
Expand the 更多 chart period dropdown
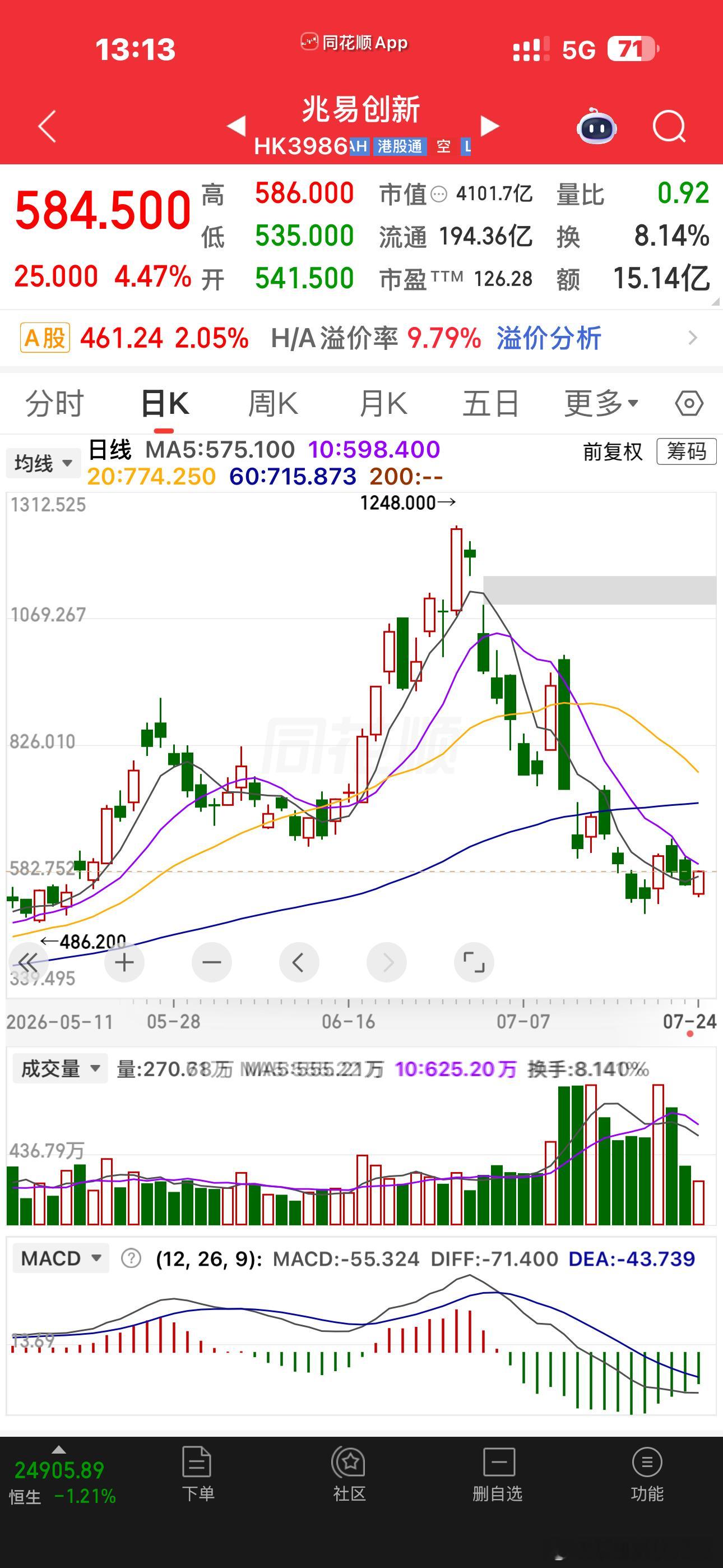tap(601, 404)
